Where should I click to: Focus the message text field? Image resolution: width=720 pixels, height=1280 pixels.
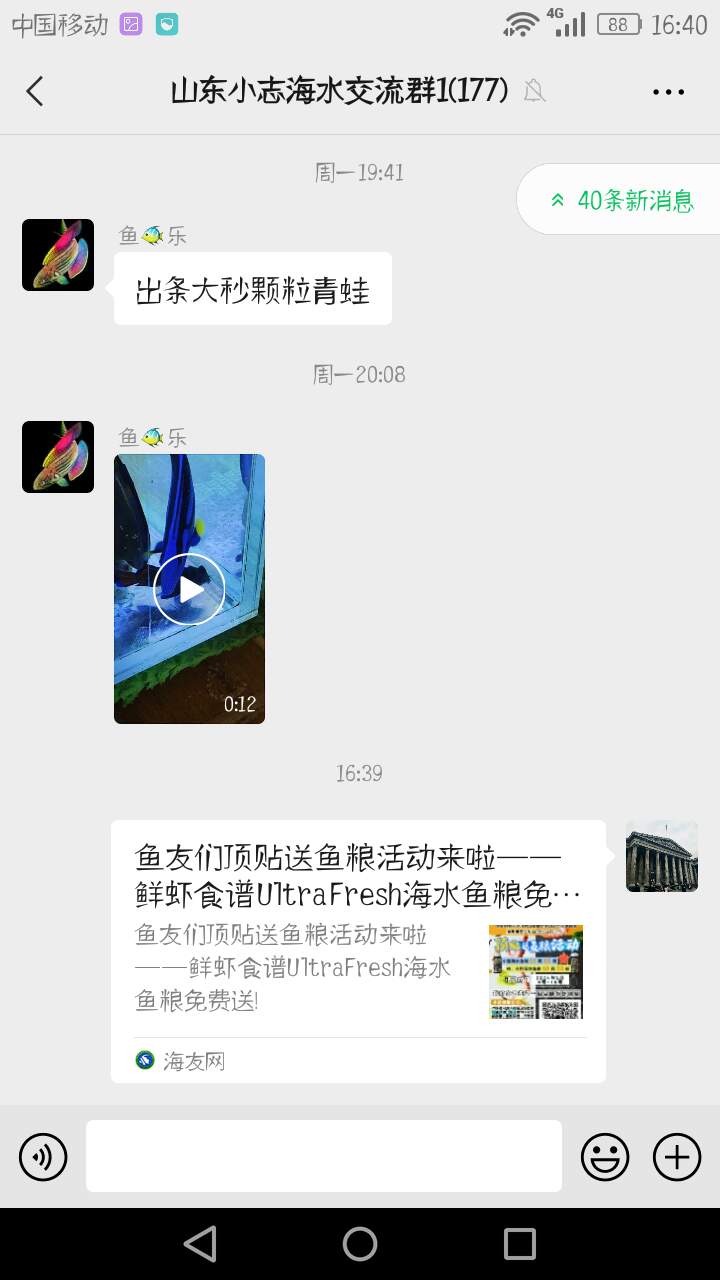coord(323,1156)
